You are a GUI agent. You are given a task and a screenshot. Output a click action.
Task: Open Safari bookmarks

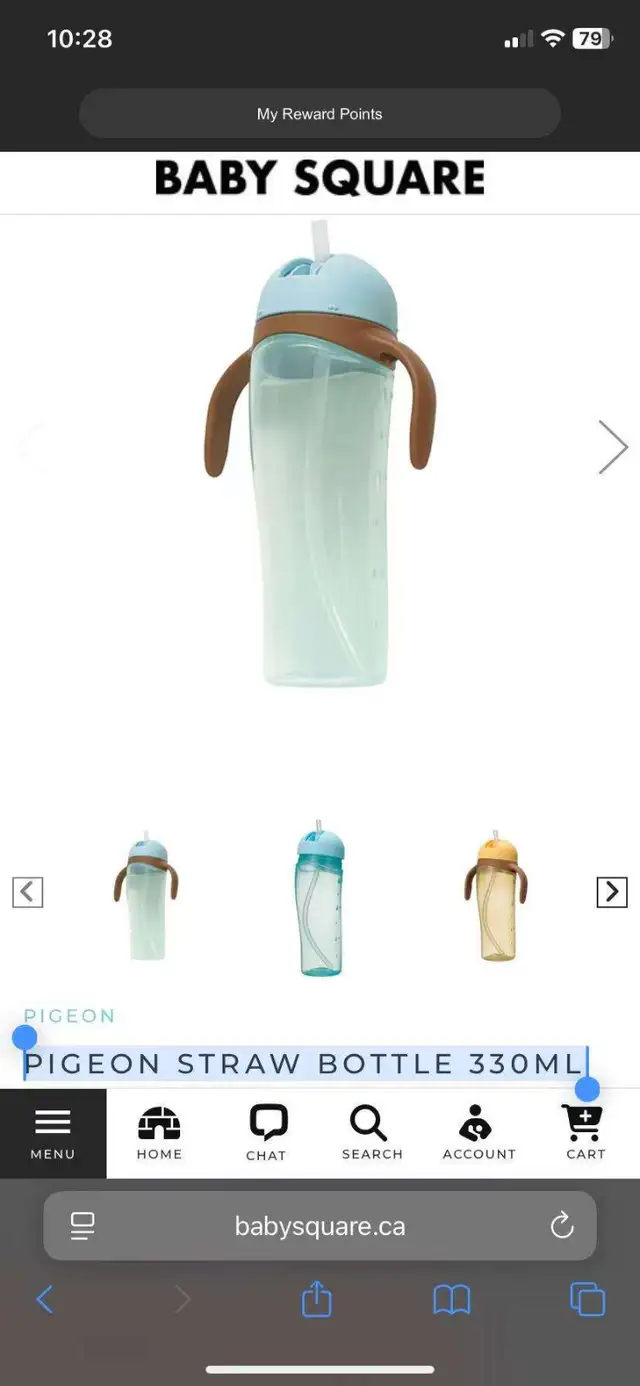coord(451,1299)
